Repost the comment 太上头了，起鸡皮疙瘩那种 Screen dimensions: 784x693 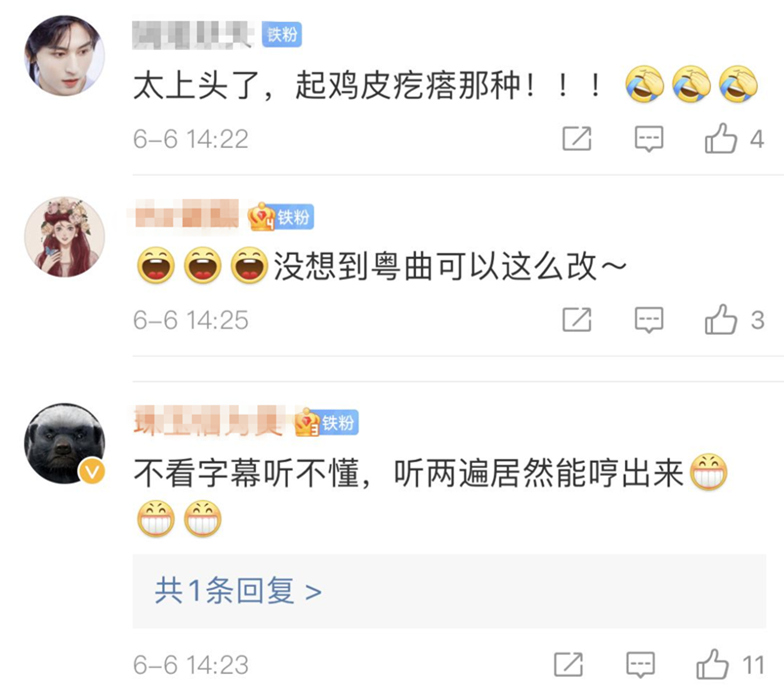576,139
